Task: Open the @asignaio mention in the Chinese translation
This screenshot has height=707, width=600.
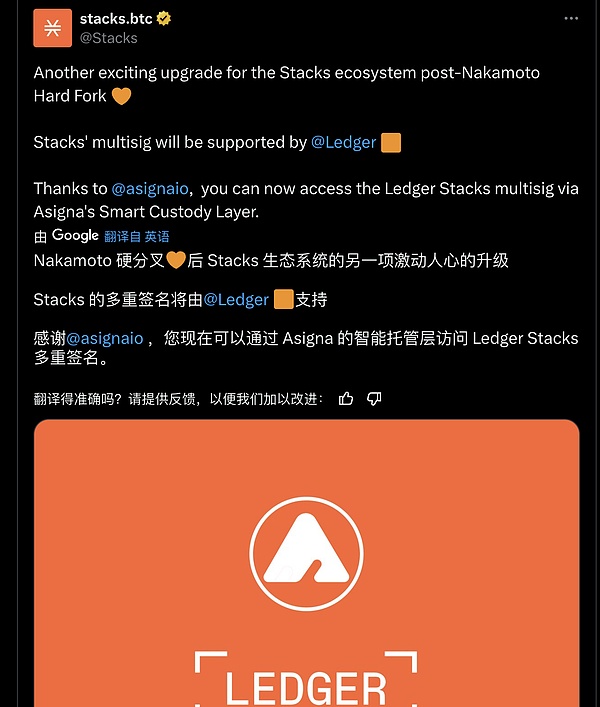Action: pos(105,338)
